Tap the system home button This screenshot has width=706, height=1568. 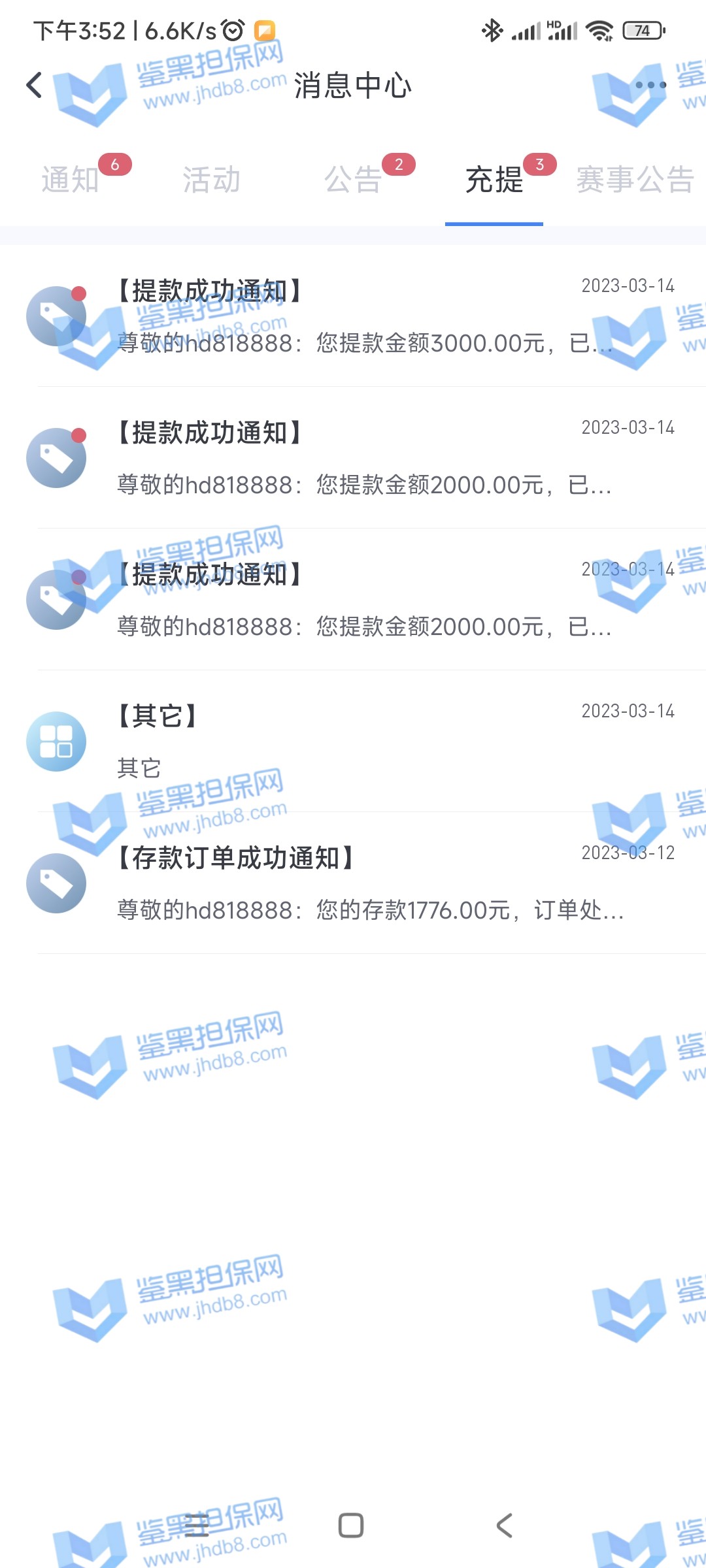point(351,1526)
